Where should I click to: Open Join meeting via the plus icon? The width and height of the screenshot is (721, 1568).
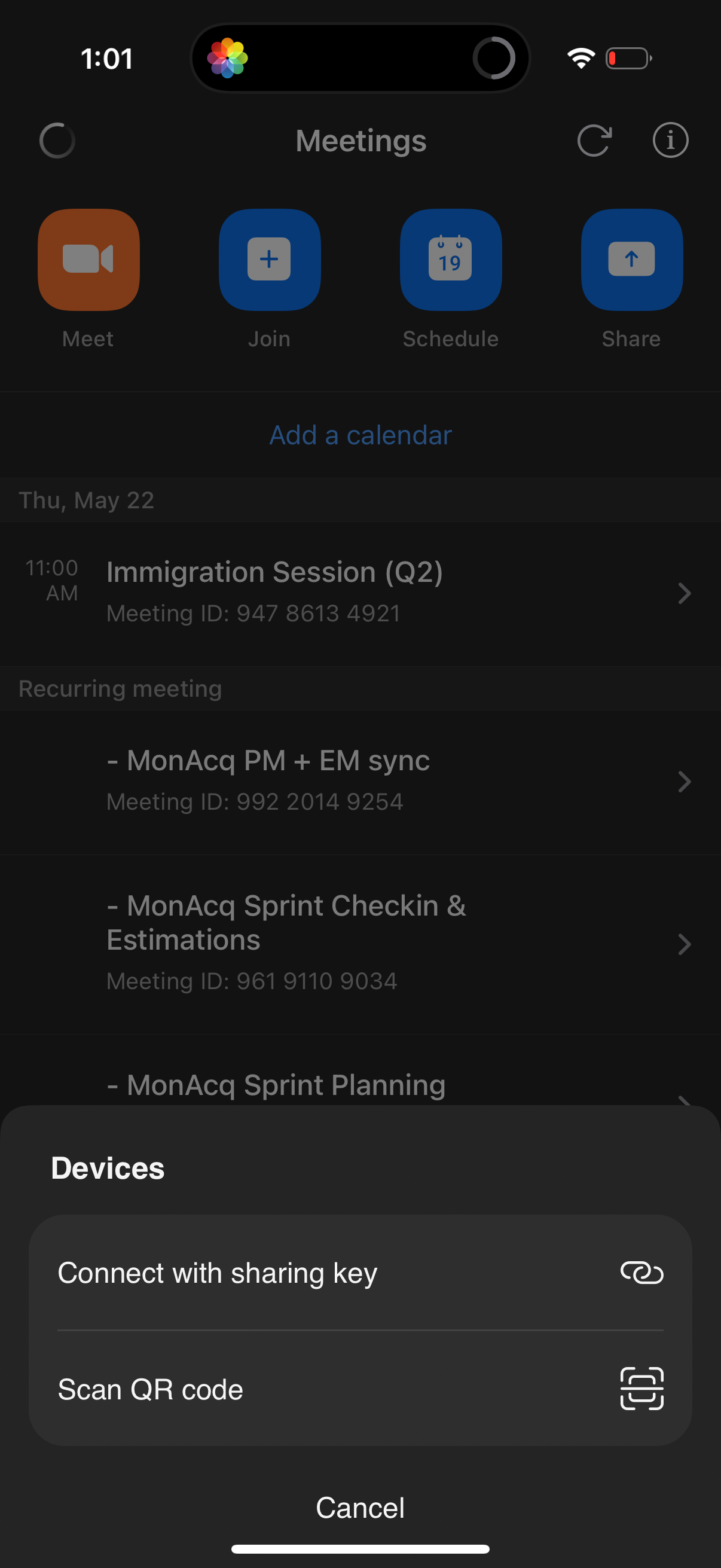[269, 259]
